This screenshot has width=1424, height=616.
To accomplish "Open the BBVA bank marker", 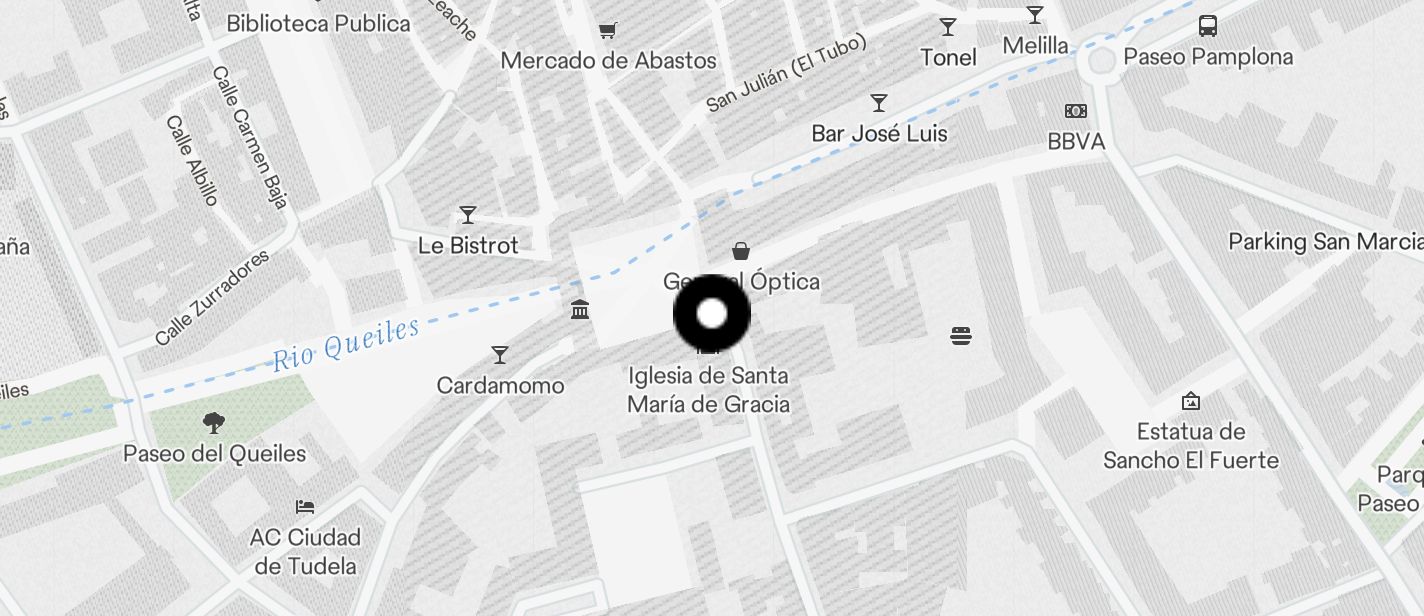I will (x=1076, y=112).
